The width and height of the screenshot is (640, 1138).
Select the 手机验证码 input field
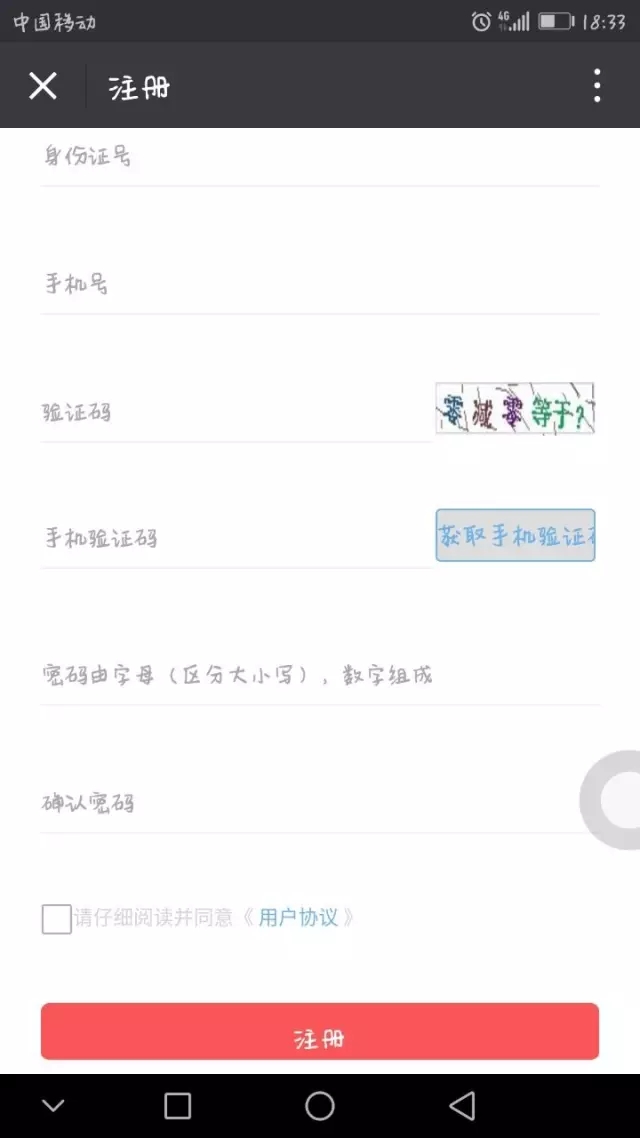click(x=235, y=539)
